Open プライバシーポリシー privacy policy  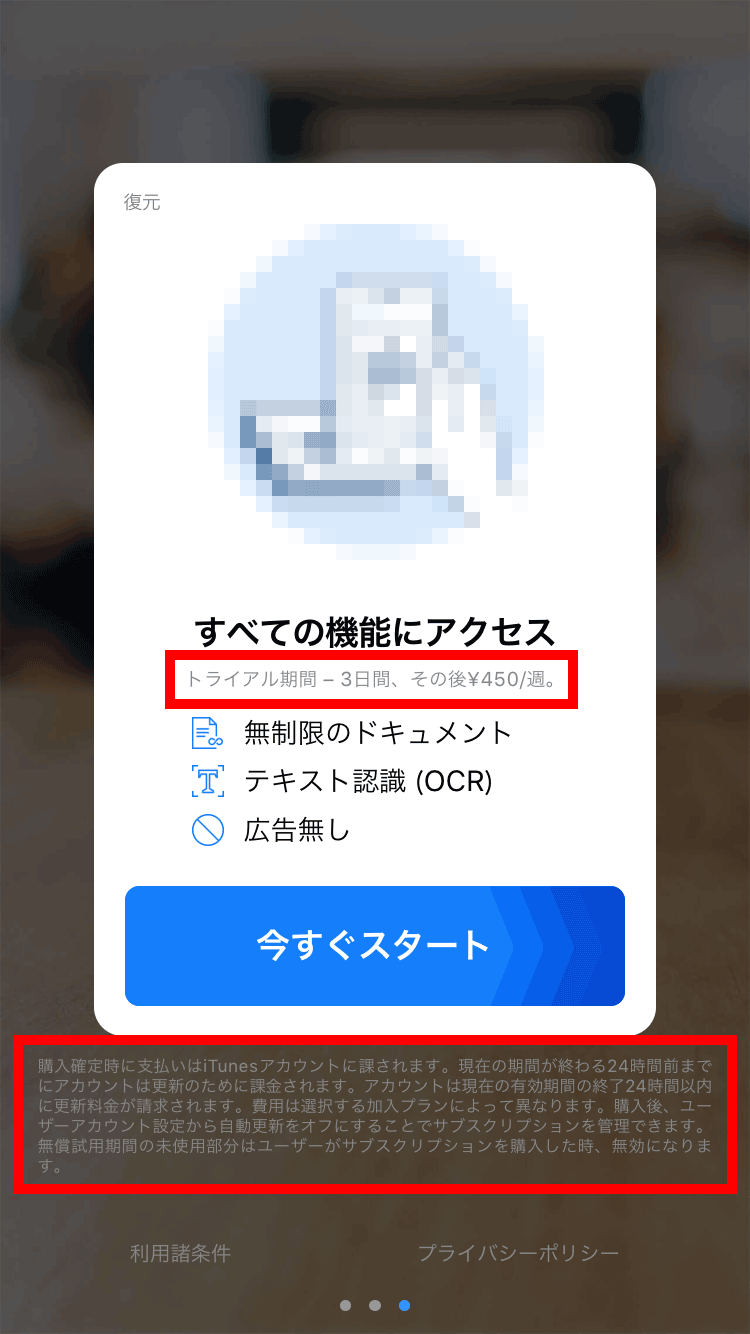tap(517, 1251)
